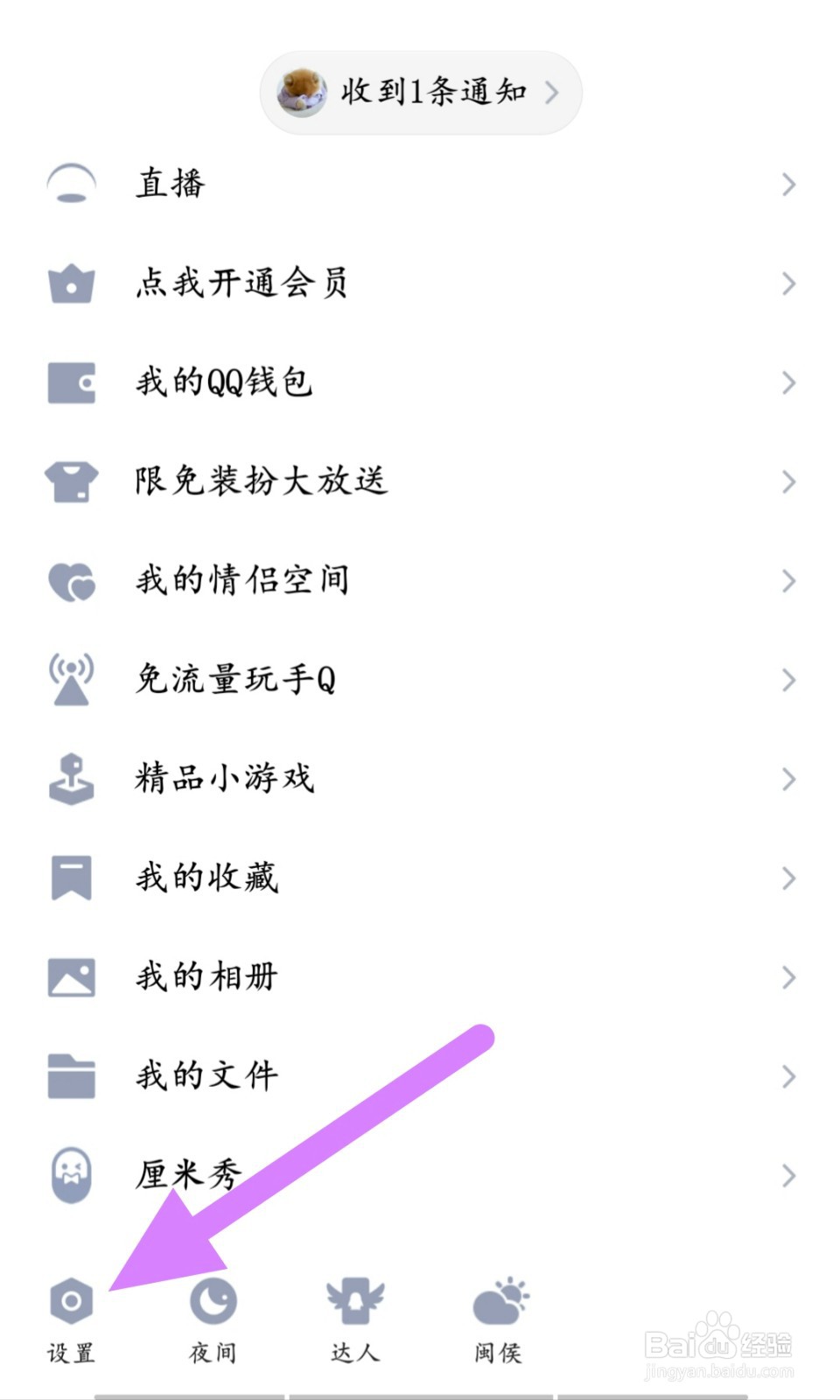Open the 厘米秀 face icon
The width and height of the screenshot is (840, 1400).
pyautogui.click(x=70, y=1176)
